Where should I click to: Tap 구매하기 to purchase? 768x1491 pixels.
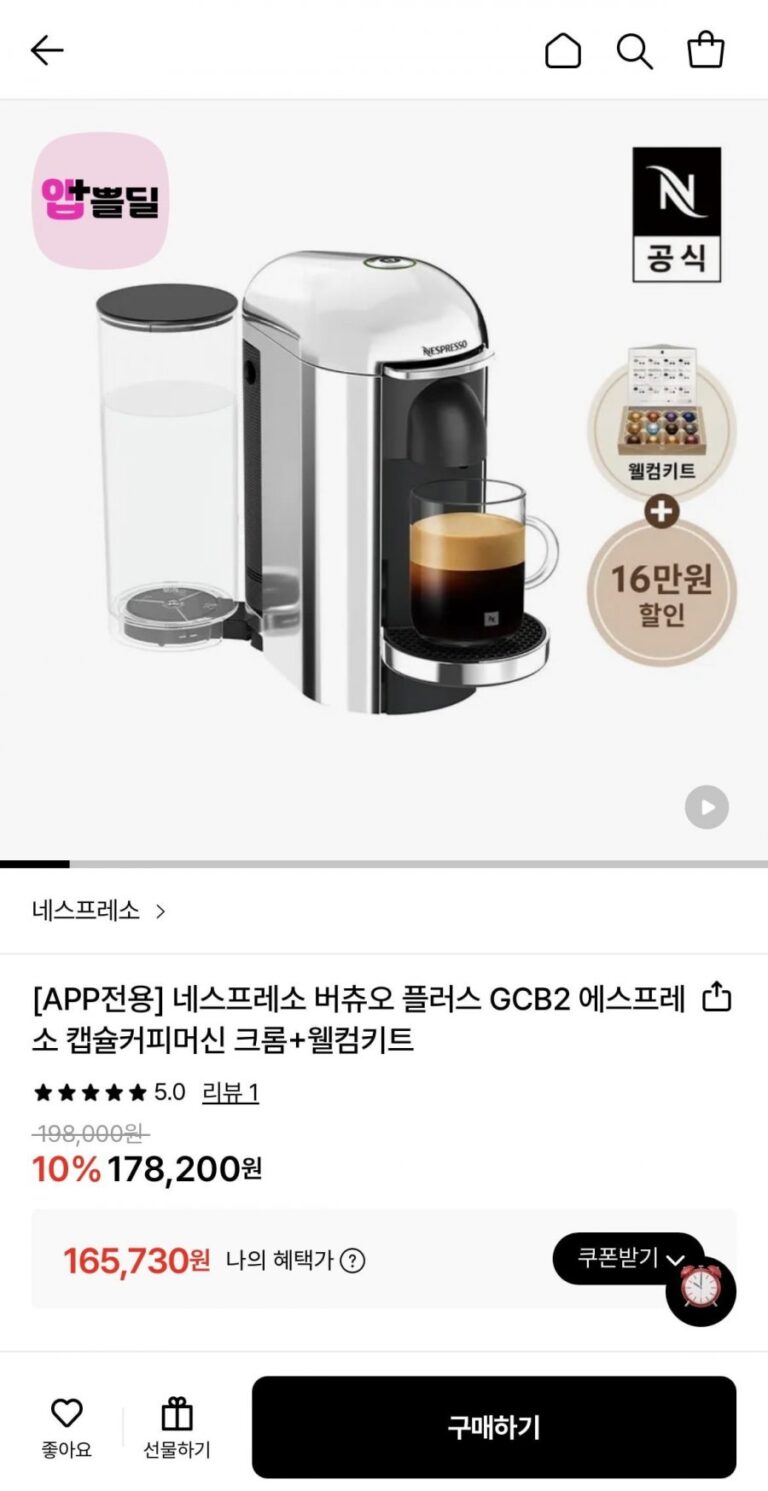[493, 1427]
